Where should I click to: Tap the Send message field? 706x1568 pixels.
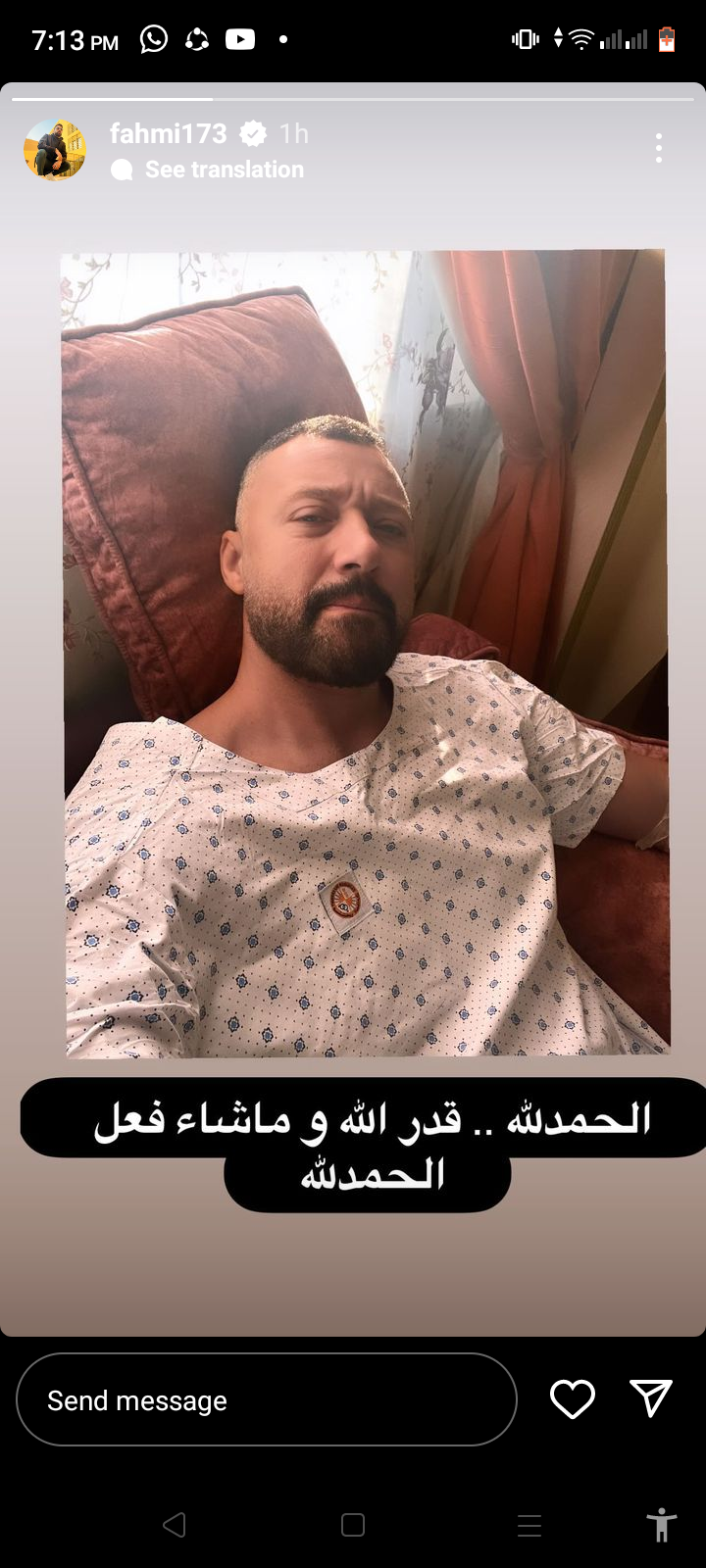[x=266, y=1399]
